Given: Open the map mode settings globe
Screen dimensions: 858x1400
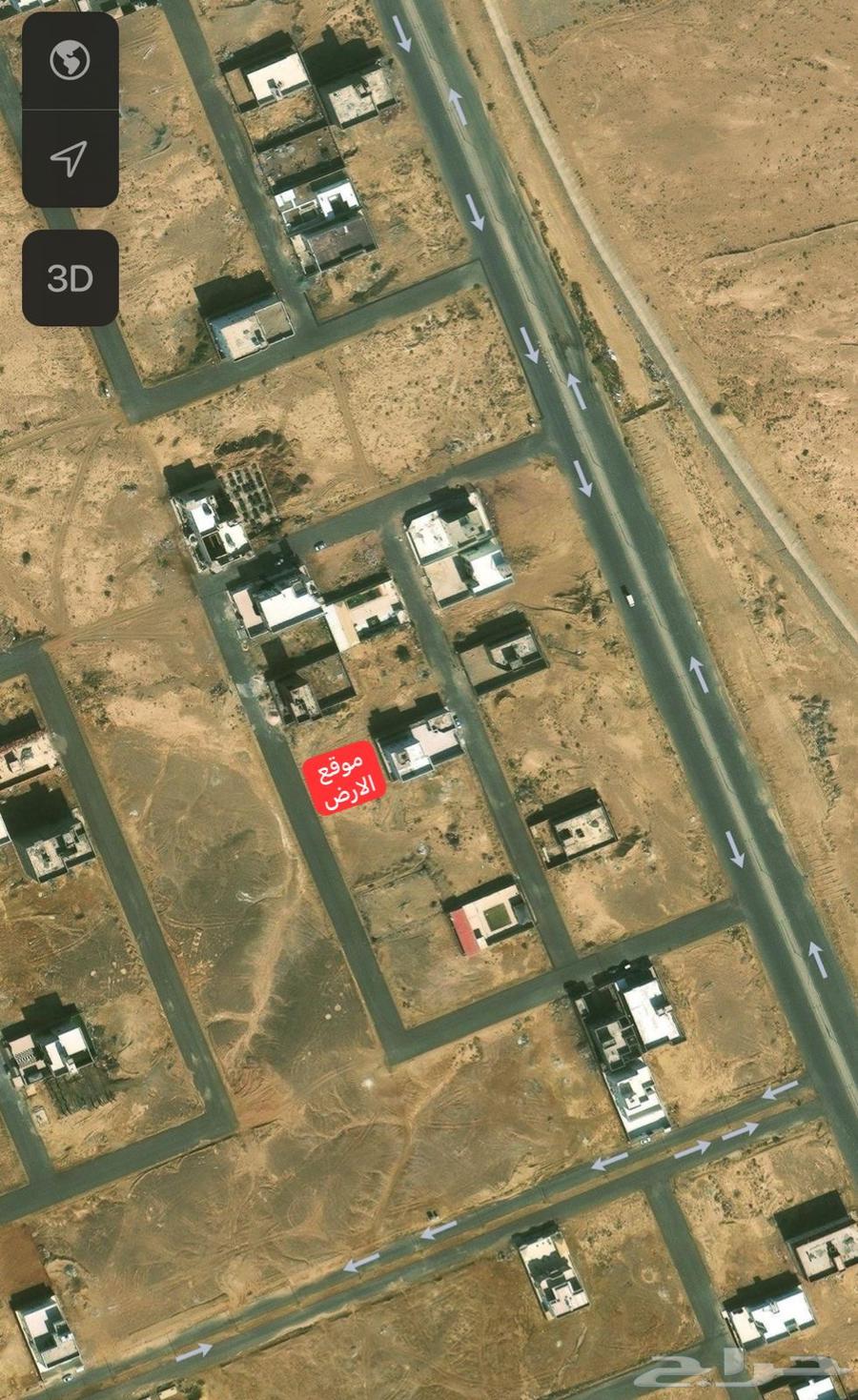Looking at the screenshot, I should (x=70, y=61).
